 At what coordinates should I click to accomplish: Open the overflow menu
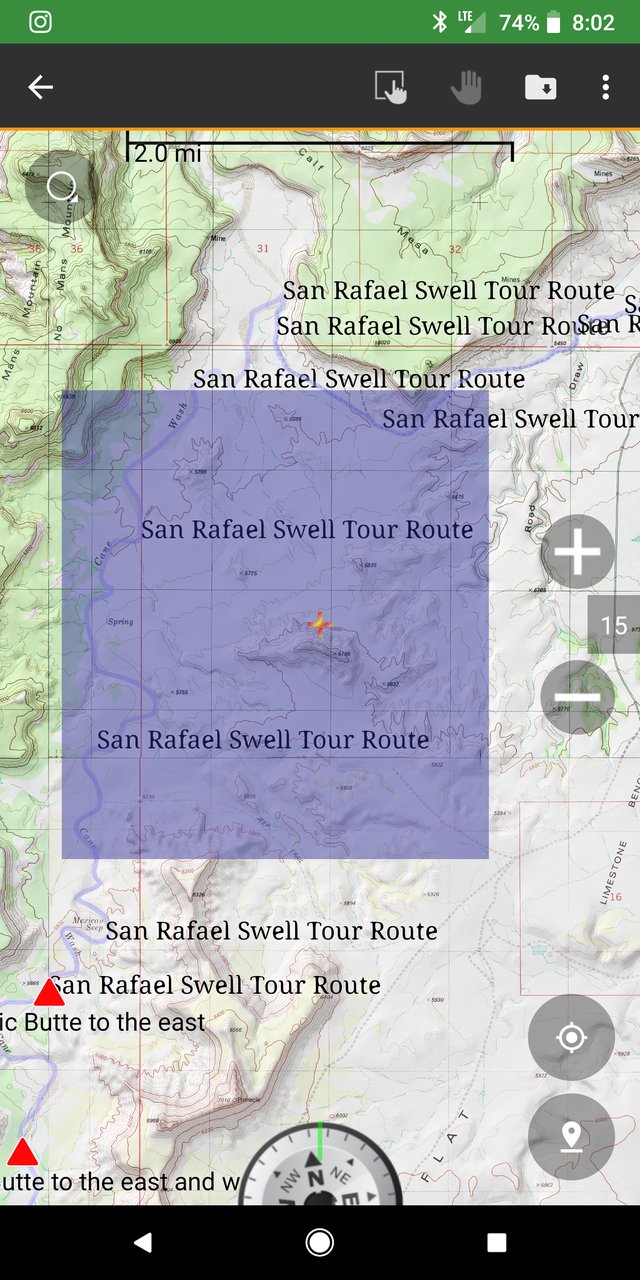[x=605, y=87]
